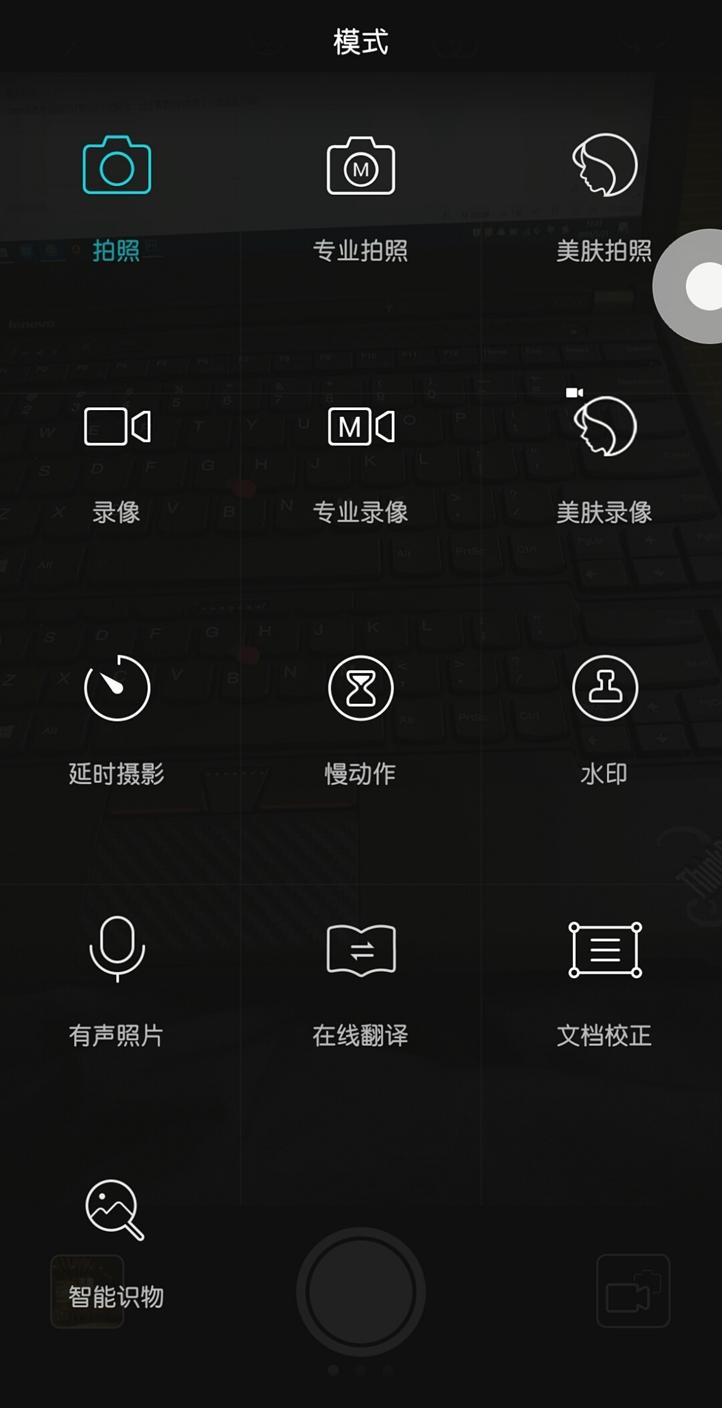Open the gallery preview thumbnail
This screenshot has width=722, height=1408.
(x=87, y=1292)
